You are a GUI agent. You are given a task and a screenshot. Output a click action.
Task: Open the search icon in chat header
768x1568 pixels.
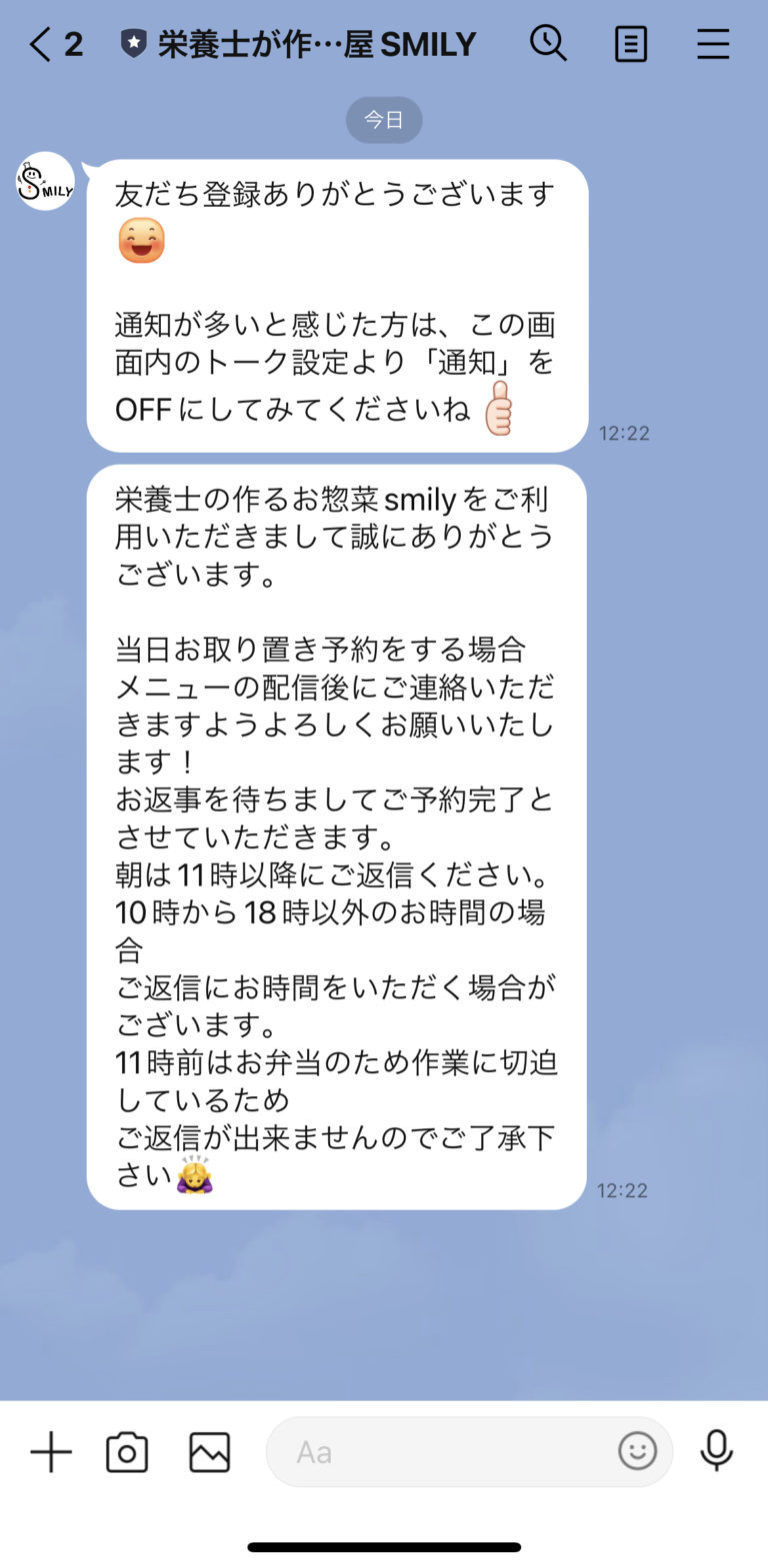click(x=549, y=44)
